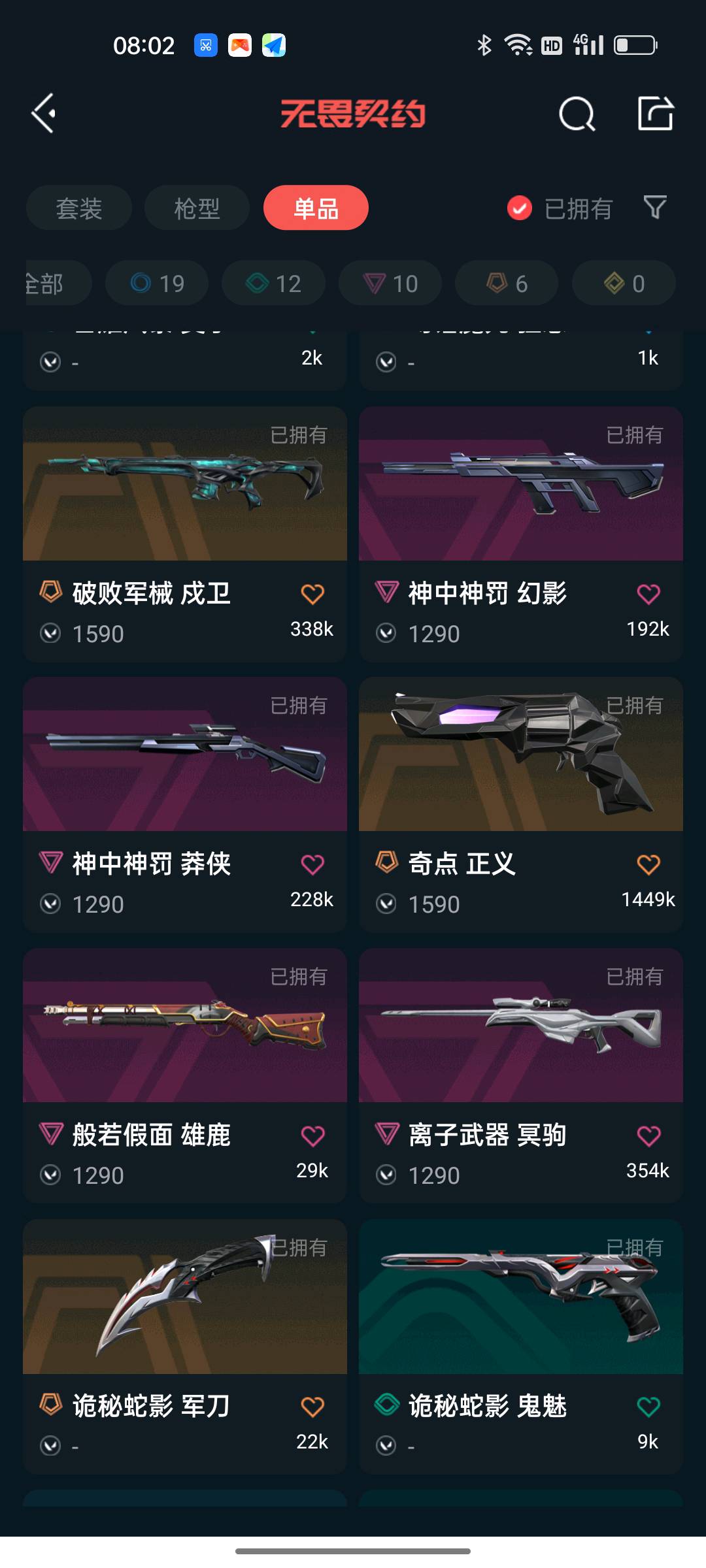Filter by the tier chip showing 10
Viewport: 706px width, 1568px height.
[x=390, y=283]
